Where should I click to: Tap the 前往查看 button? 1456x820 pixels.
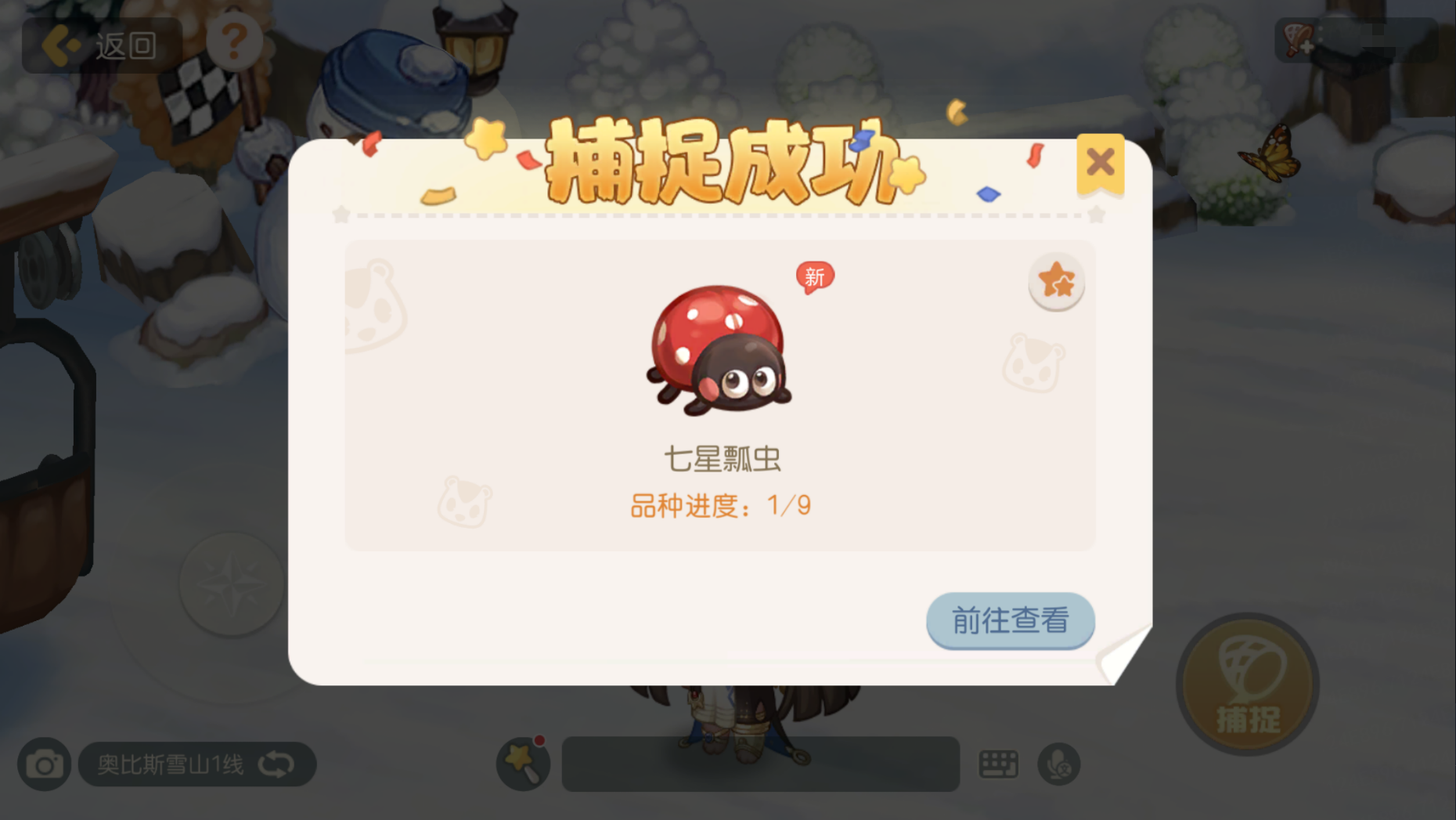click(1010, 620)
